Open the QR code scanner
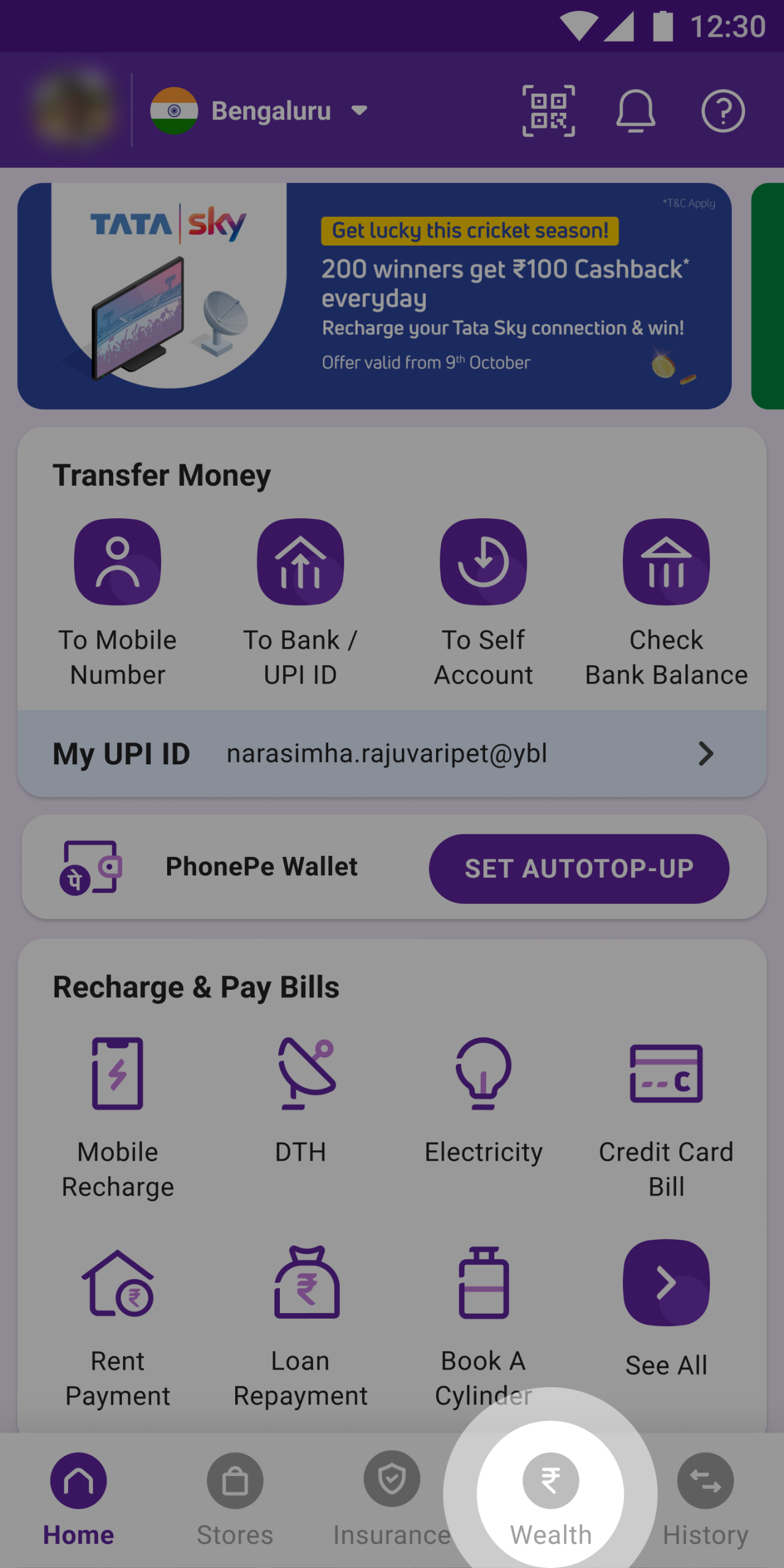Image resolution: width=784 pixels, height=1568 pixels. [548, 111]
